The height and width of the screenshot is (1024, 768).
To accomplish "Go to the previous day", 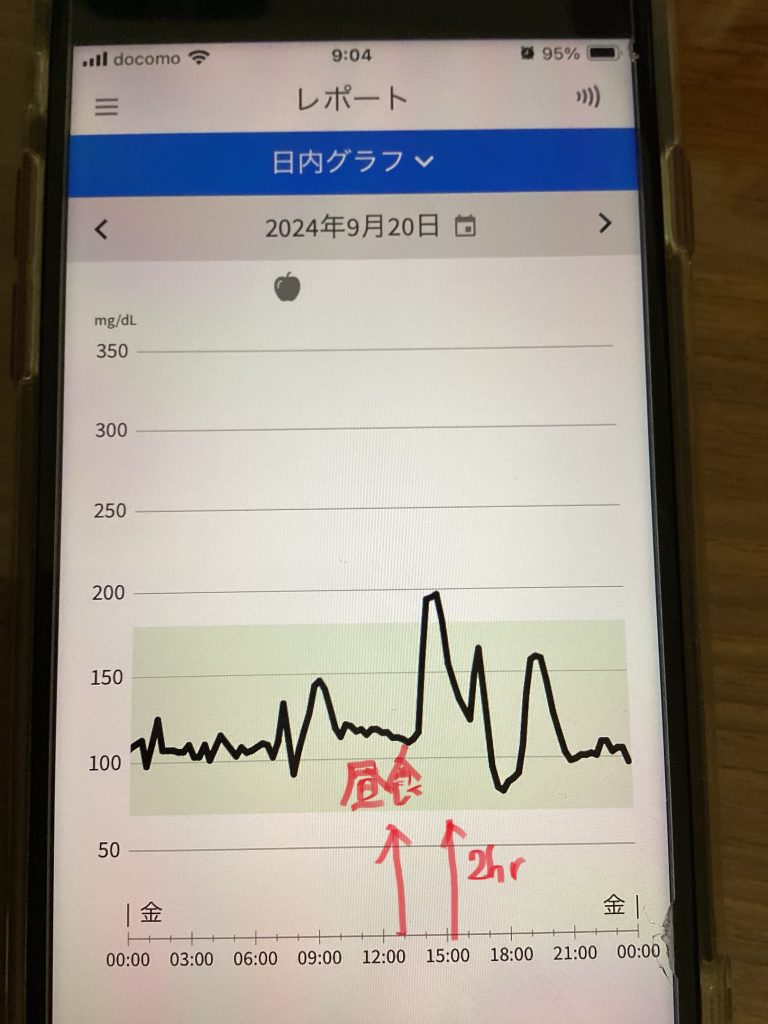I will (101, 229).
